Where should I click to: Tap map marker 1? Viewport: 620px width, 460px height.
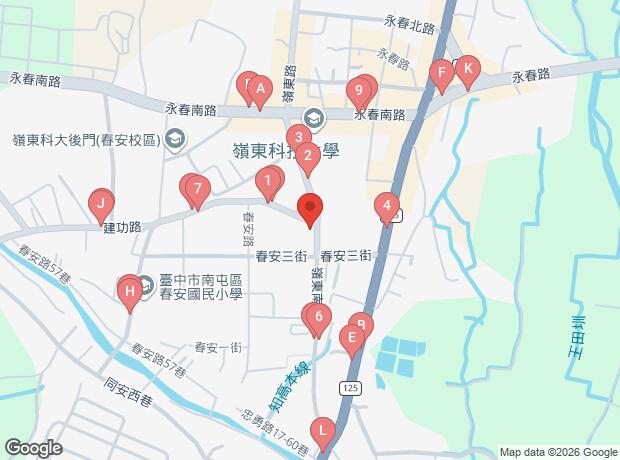pos(267,182)
